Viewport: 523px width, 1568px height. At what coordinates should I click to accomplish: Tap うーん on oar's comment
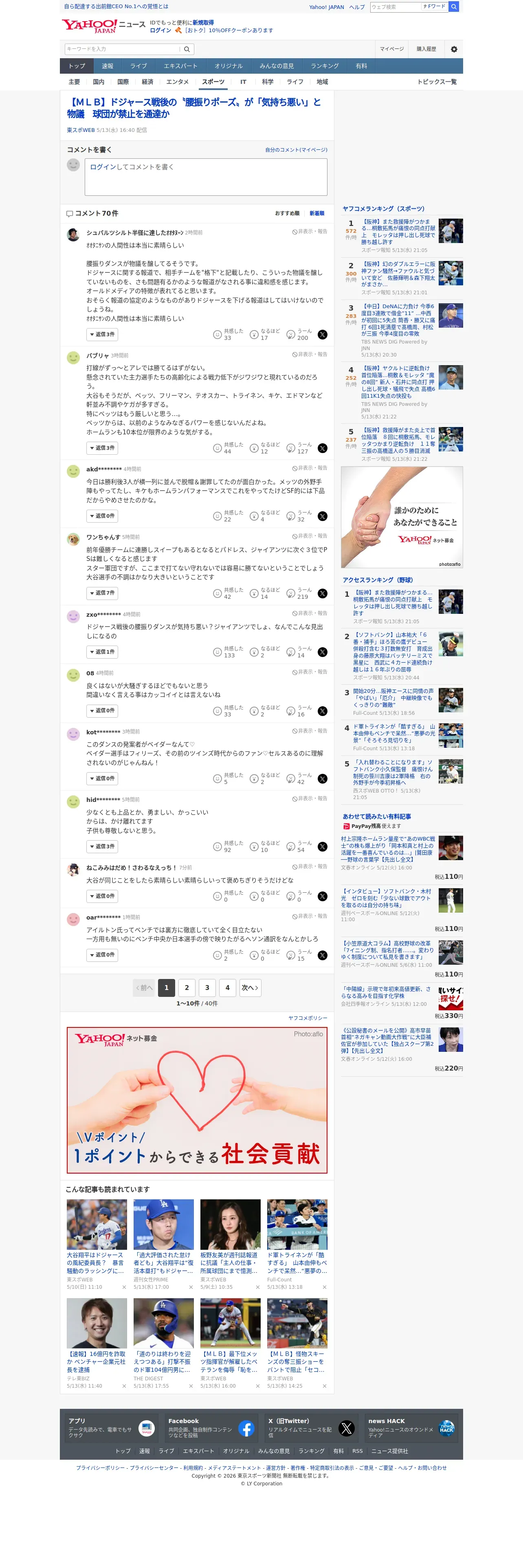pyautogui.click(x=299, y=955)
